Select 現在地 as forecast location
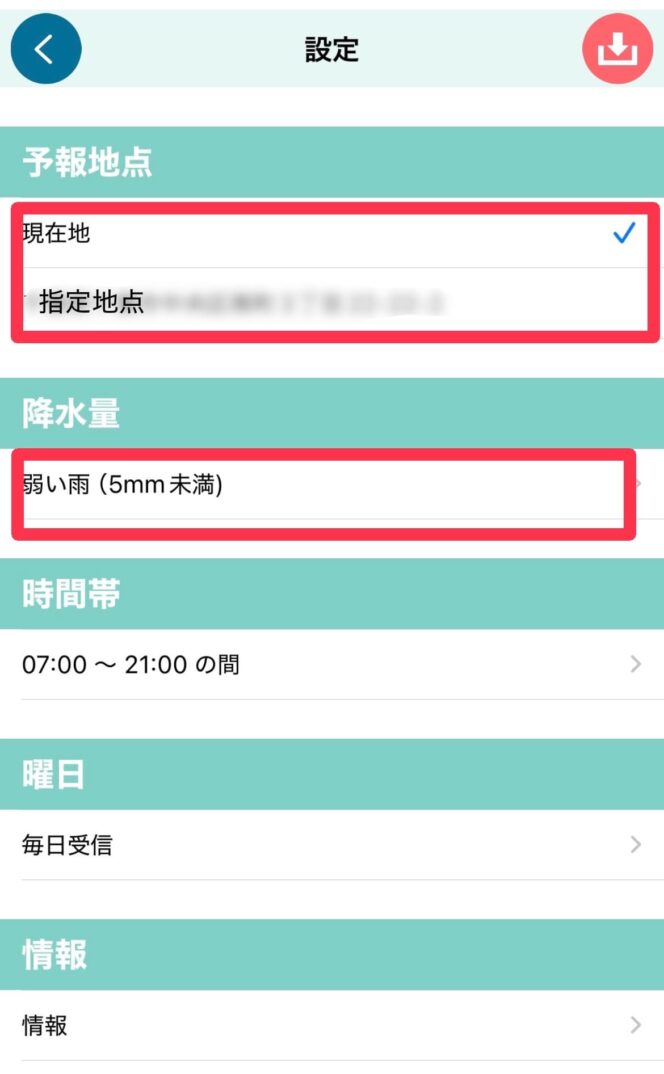Screen dimensions: 664x1074 [x=332, y=233]
